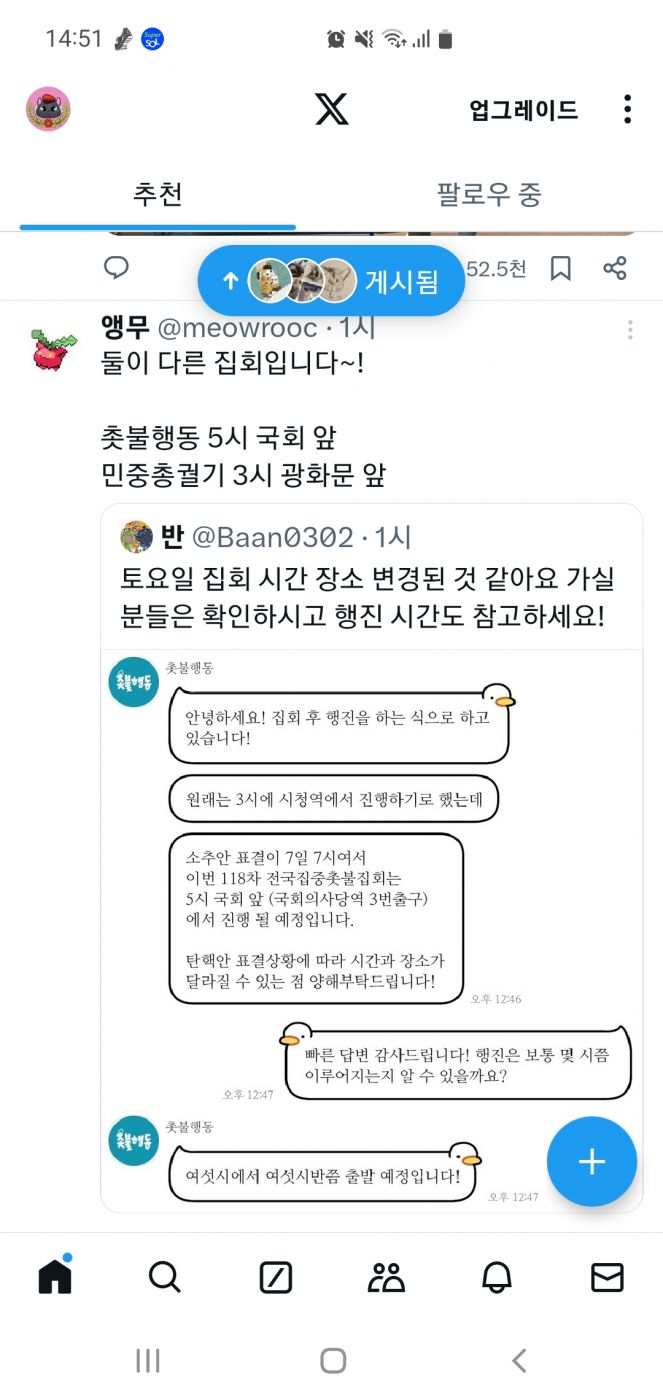
Task: Open the Search tab
Action: pos(164,1277)
